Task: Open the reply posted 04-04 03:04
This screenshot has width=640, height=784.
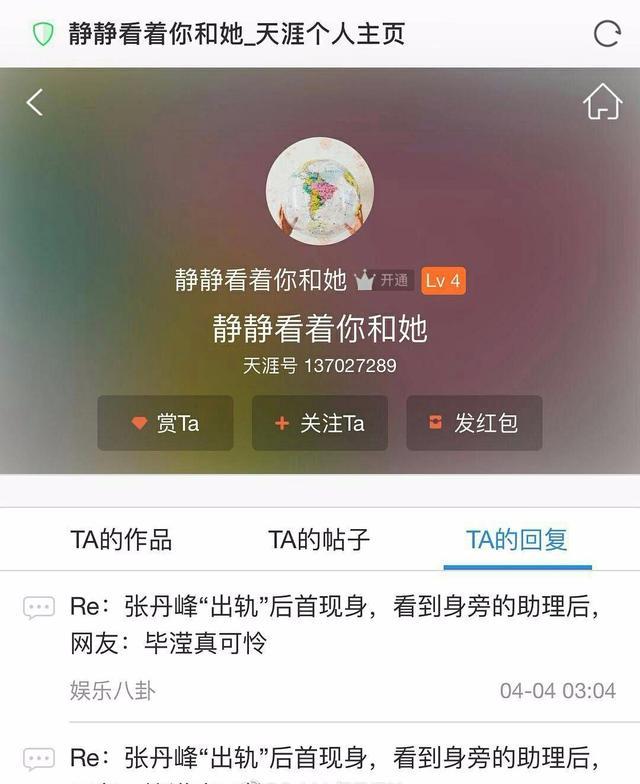Action: 335,624
